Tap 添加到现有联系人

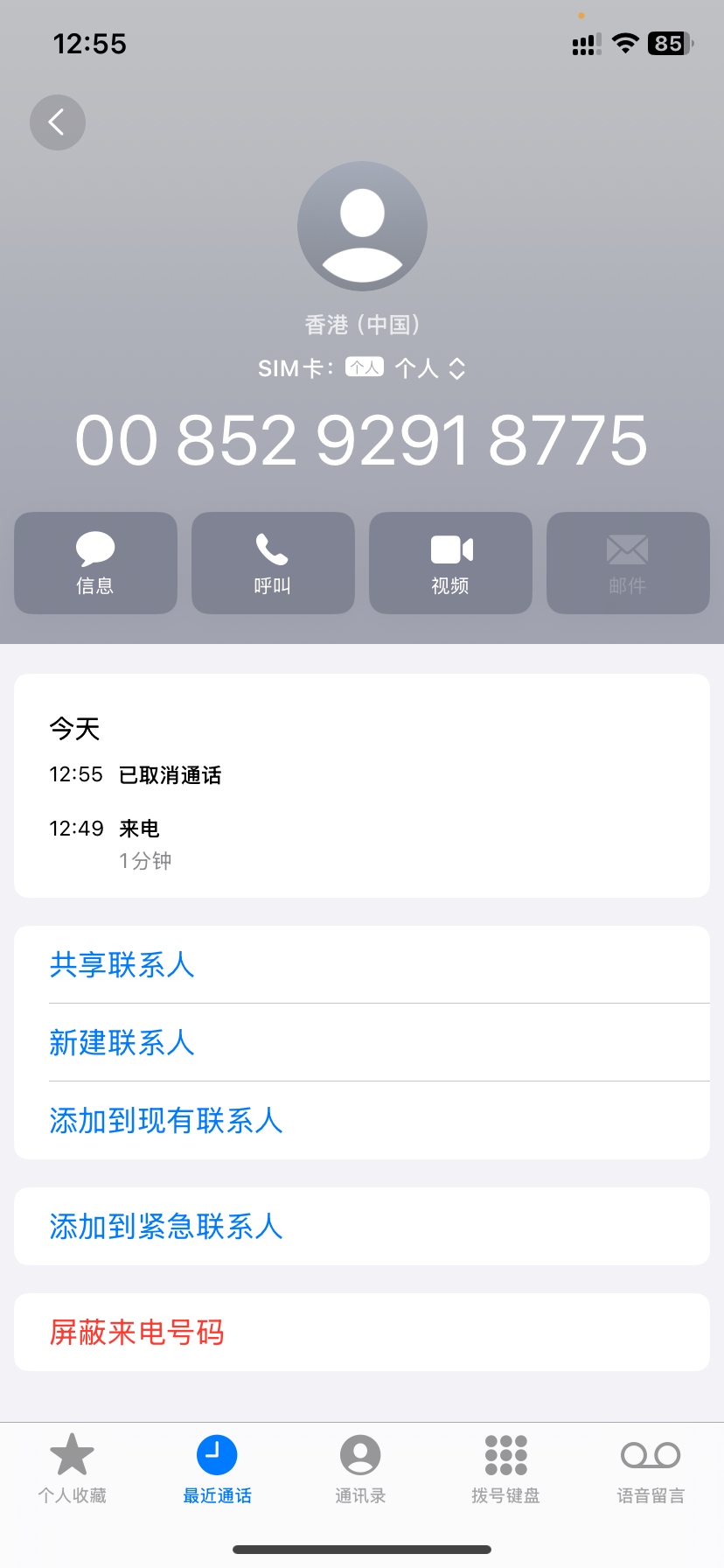(166, 1120)
